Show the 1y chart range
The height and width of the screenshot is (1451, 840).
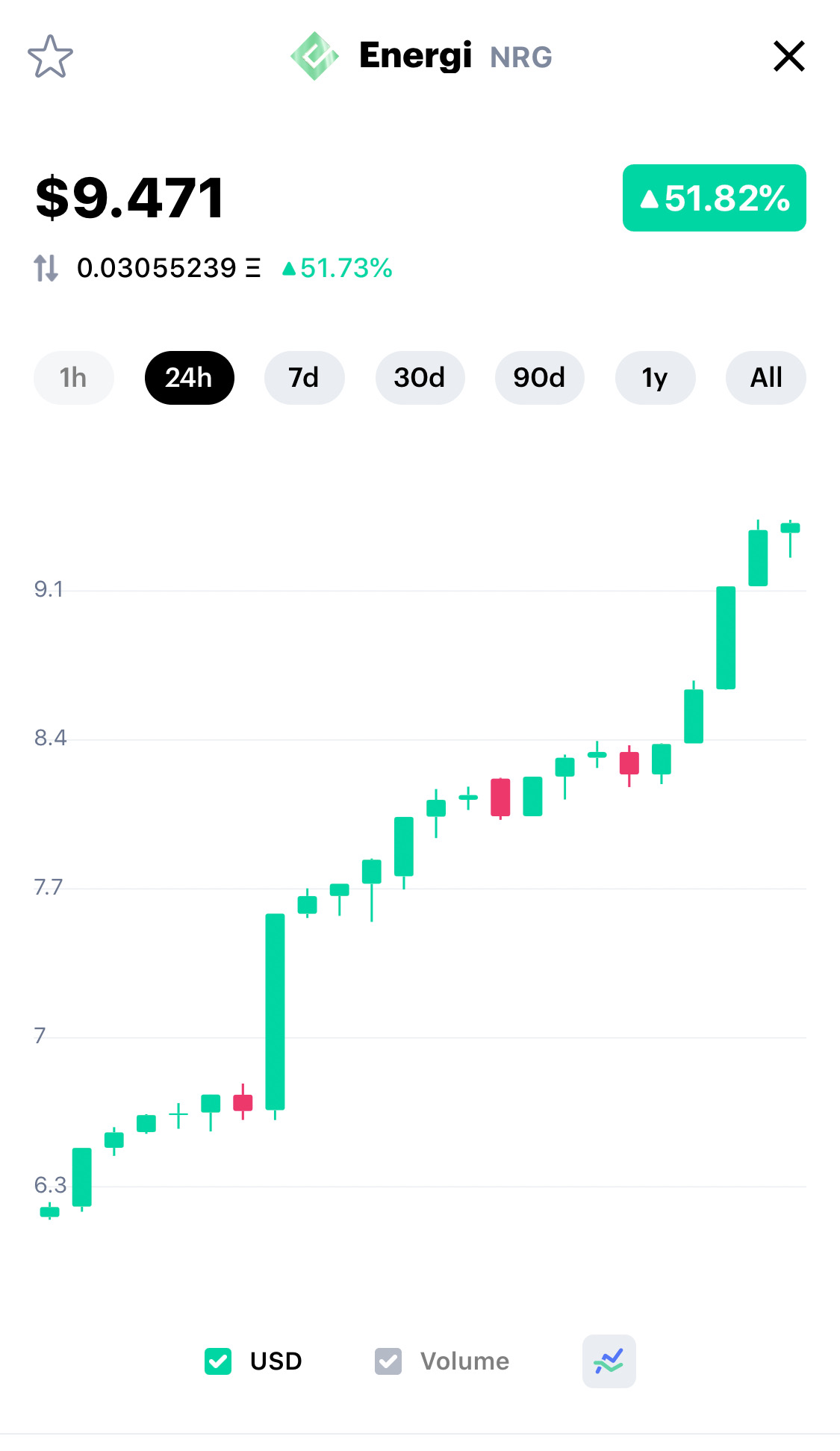pyautogui.click(x=655, y=378)
